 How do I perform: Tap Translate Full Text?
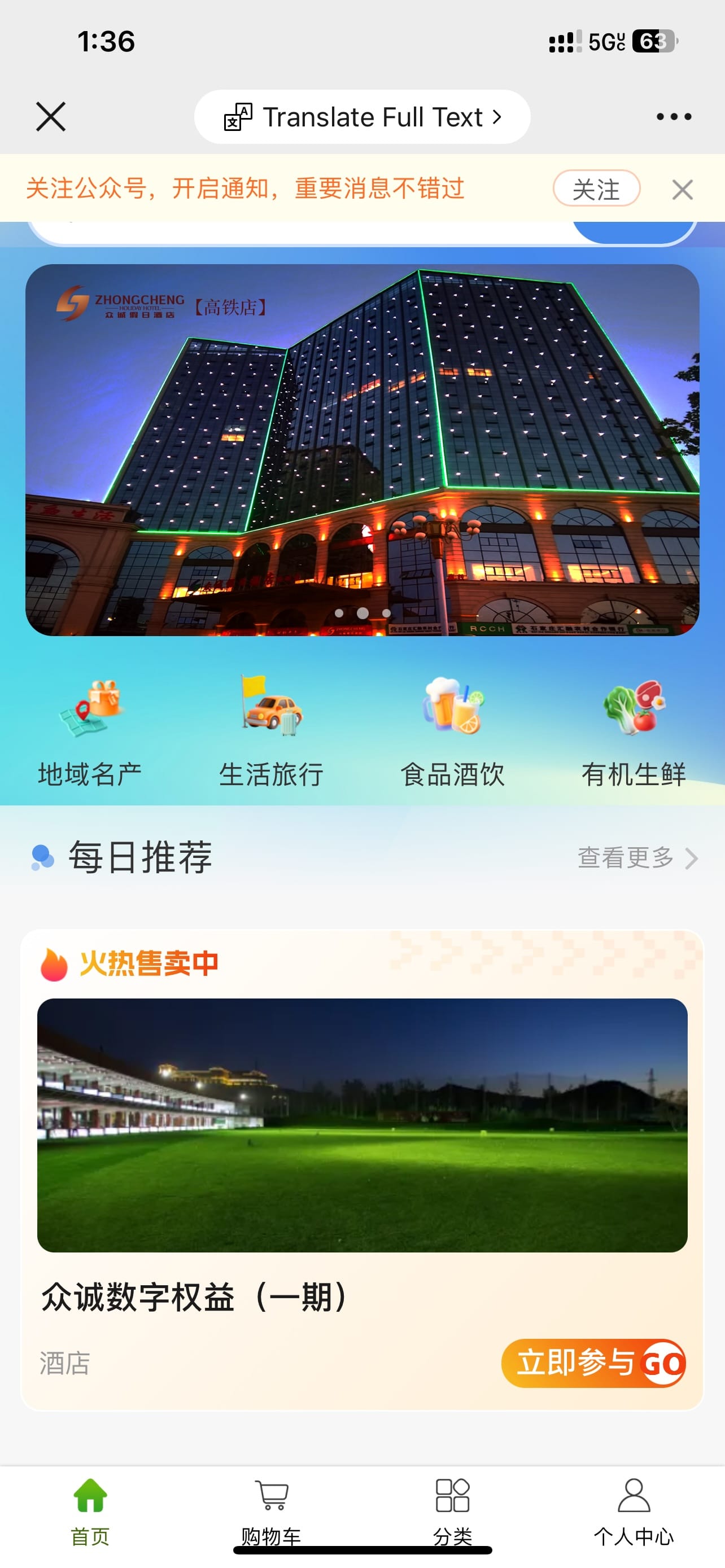tap(362, 117)
